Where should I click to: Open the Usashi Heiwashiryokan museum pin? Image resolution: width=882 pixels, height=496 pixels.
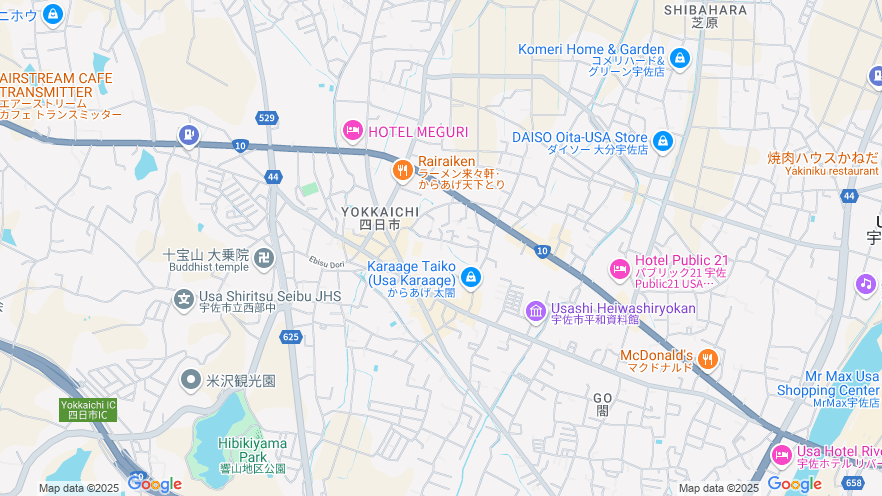536,312
